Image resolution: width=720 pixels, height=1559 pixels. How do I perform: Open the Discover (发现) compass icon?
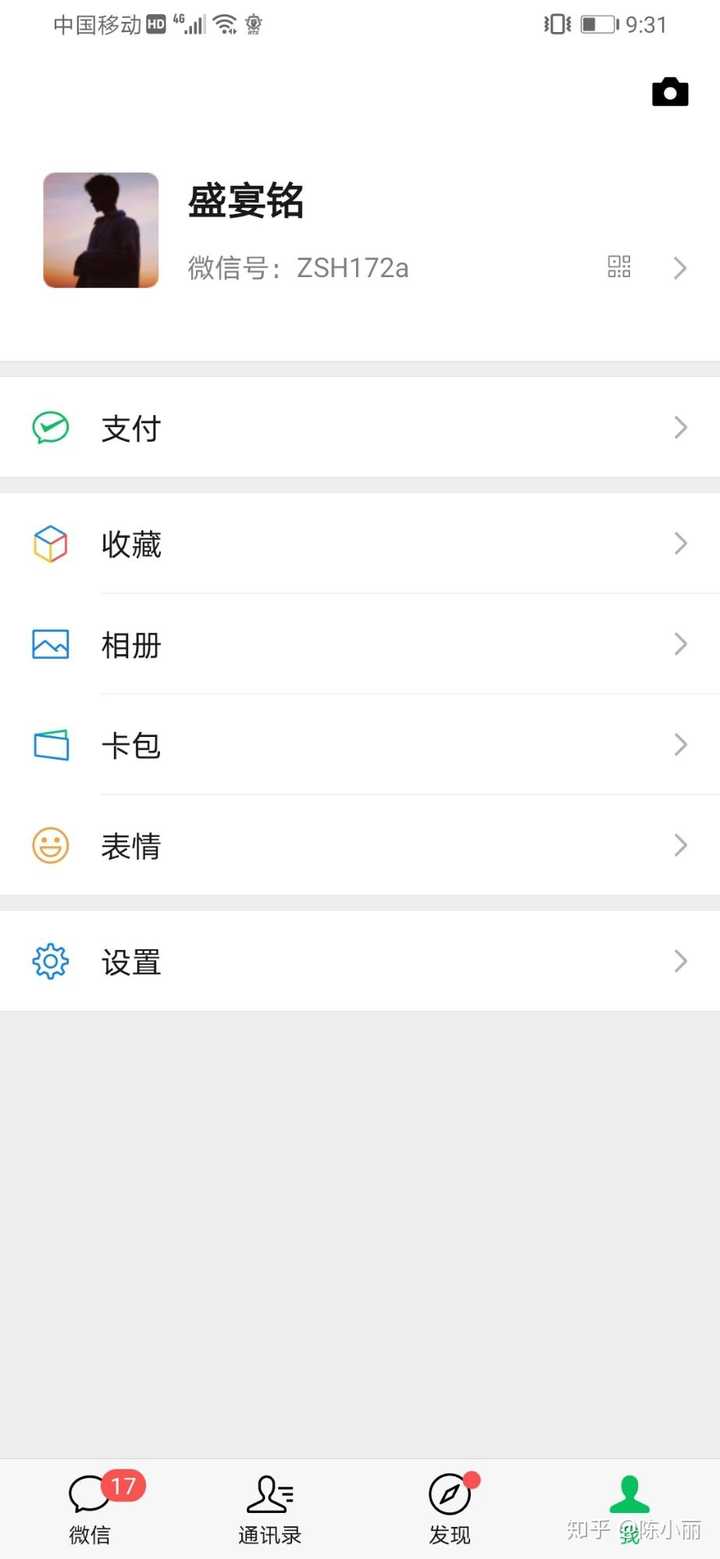450,1495
